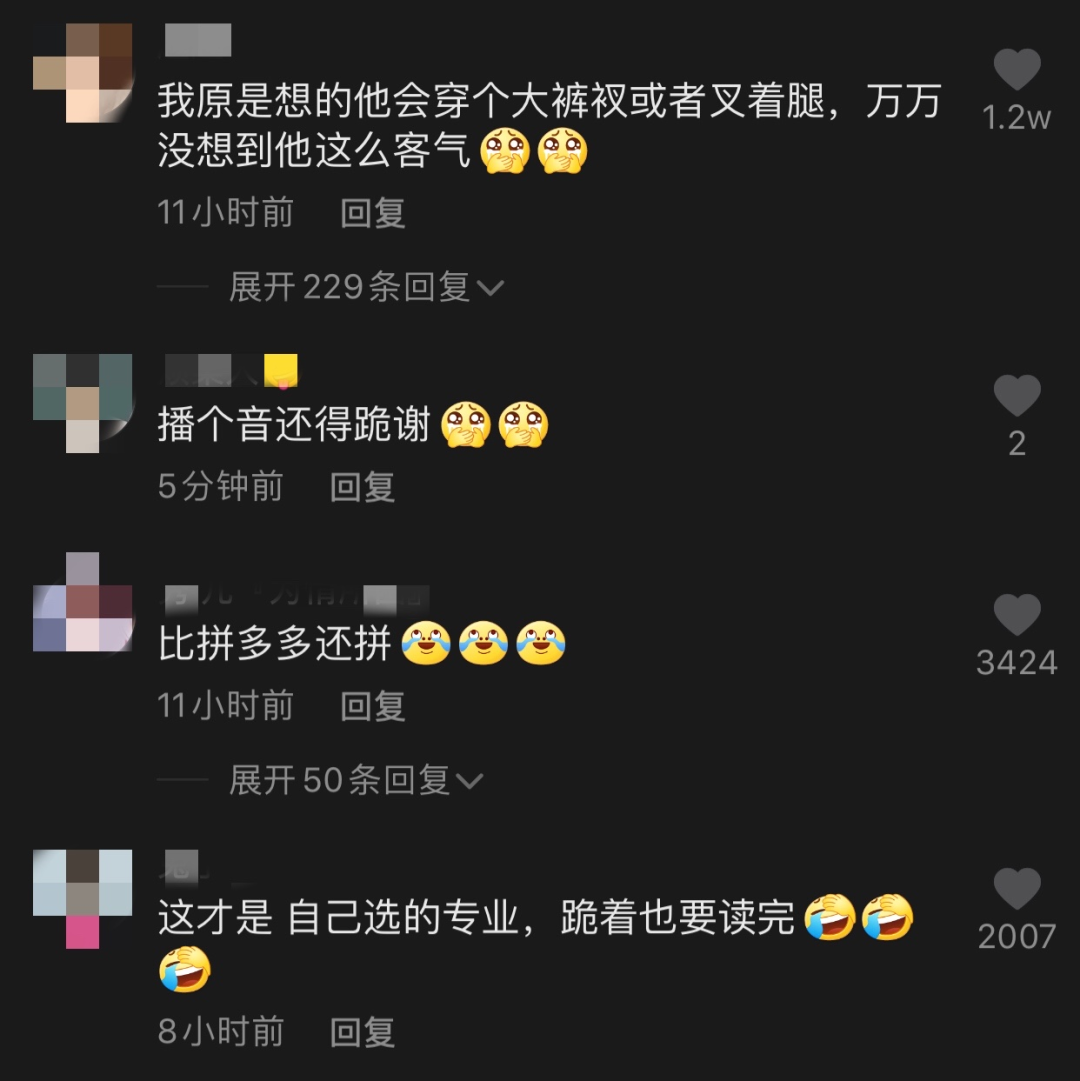The image size is (1080, 1081).
Task: Expand 展开229条回复
Action: click(x=366, y=288)
